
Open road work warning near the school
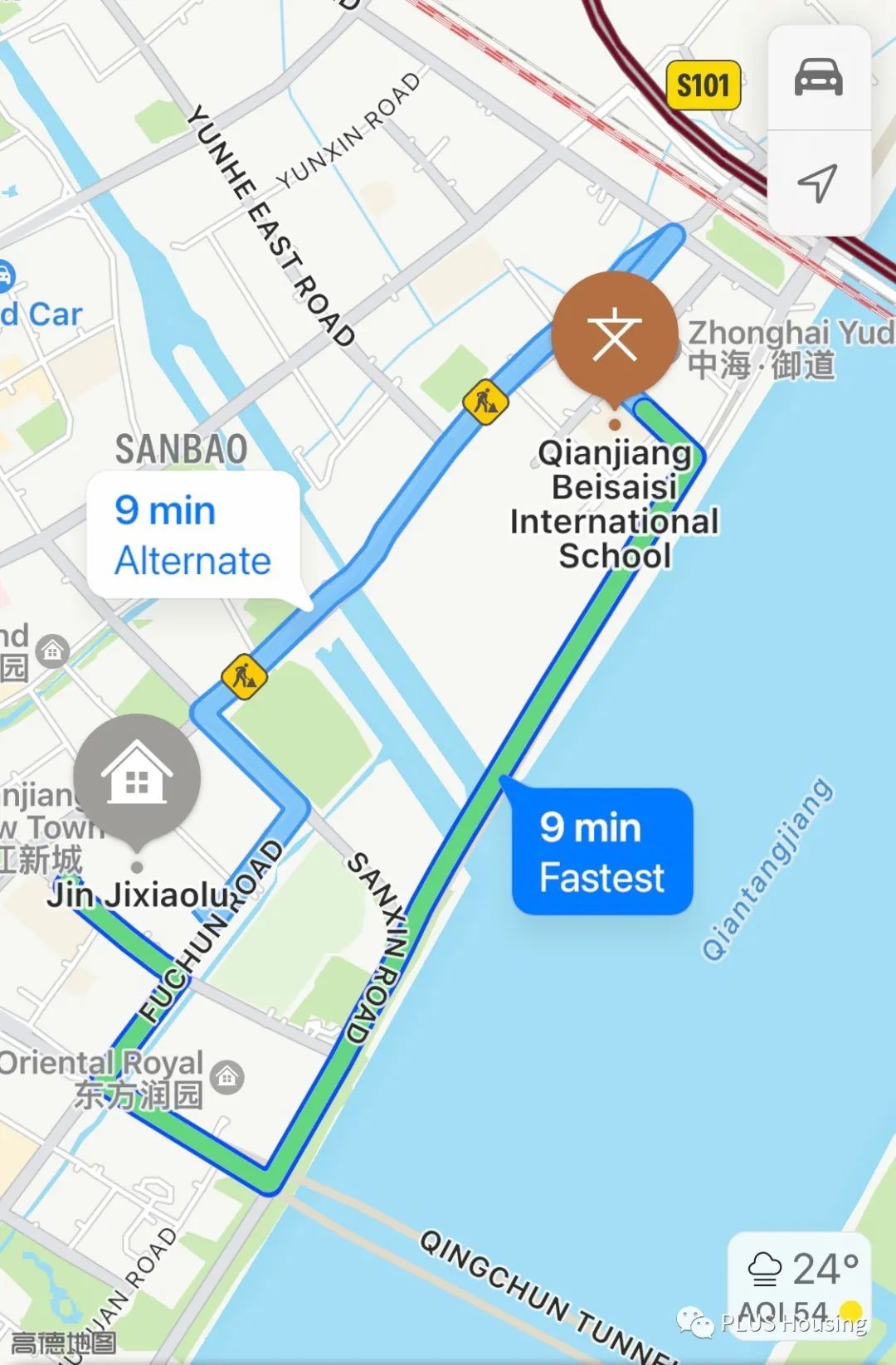485,402
